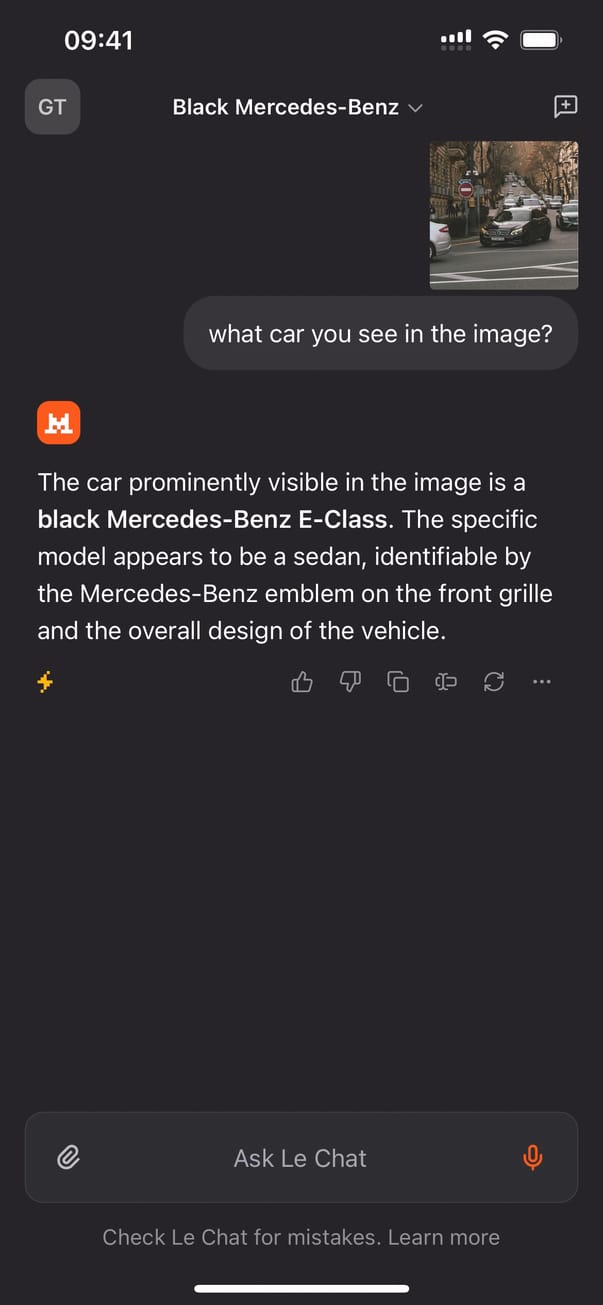Tap the edit icon beside the copy icon
Viewport: 603px width, 1305px height.
pyautogui.click(x=446, y=682)
